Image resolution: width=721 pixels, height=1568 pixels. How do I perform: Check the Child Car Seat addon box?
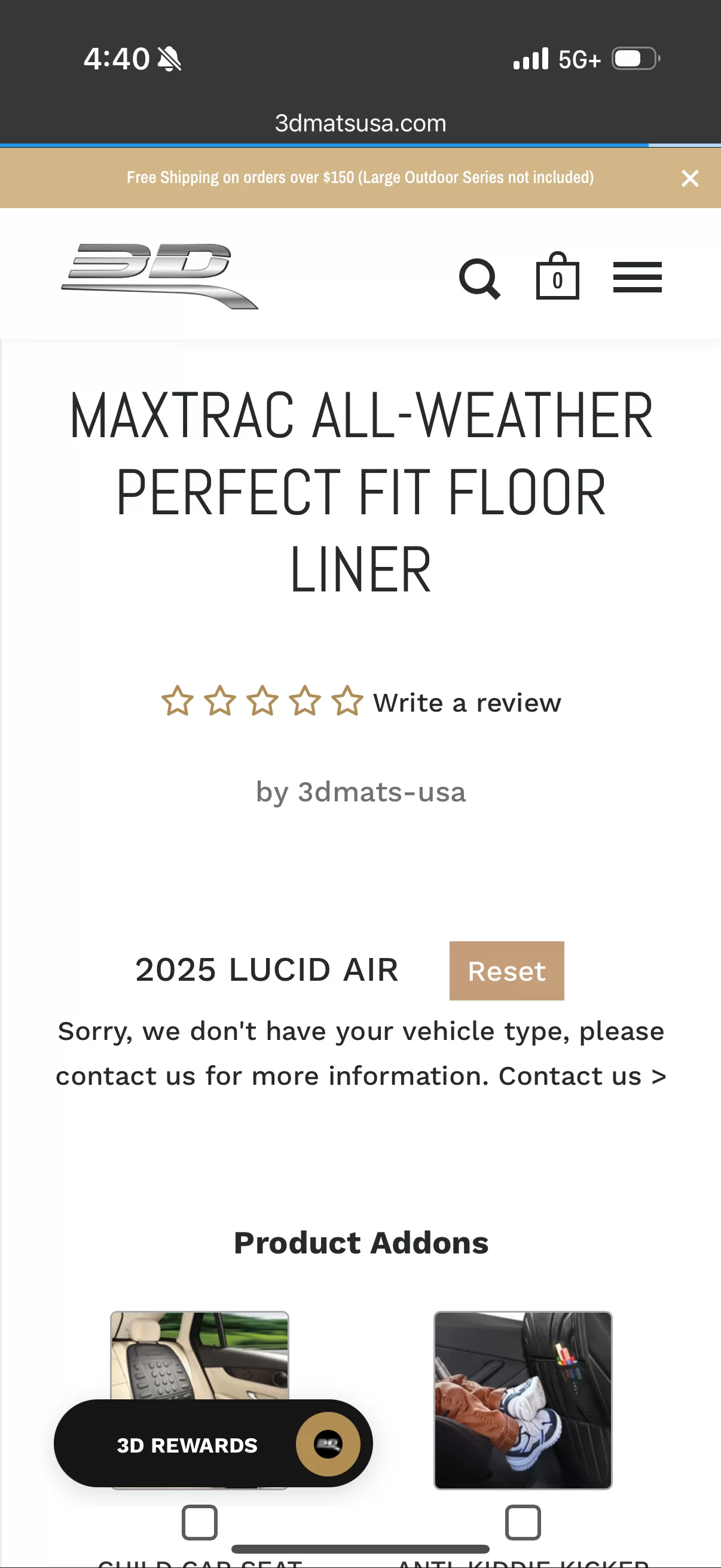pyautogui.click(x=200, y=1523)
